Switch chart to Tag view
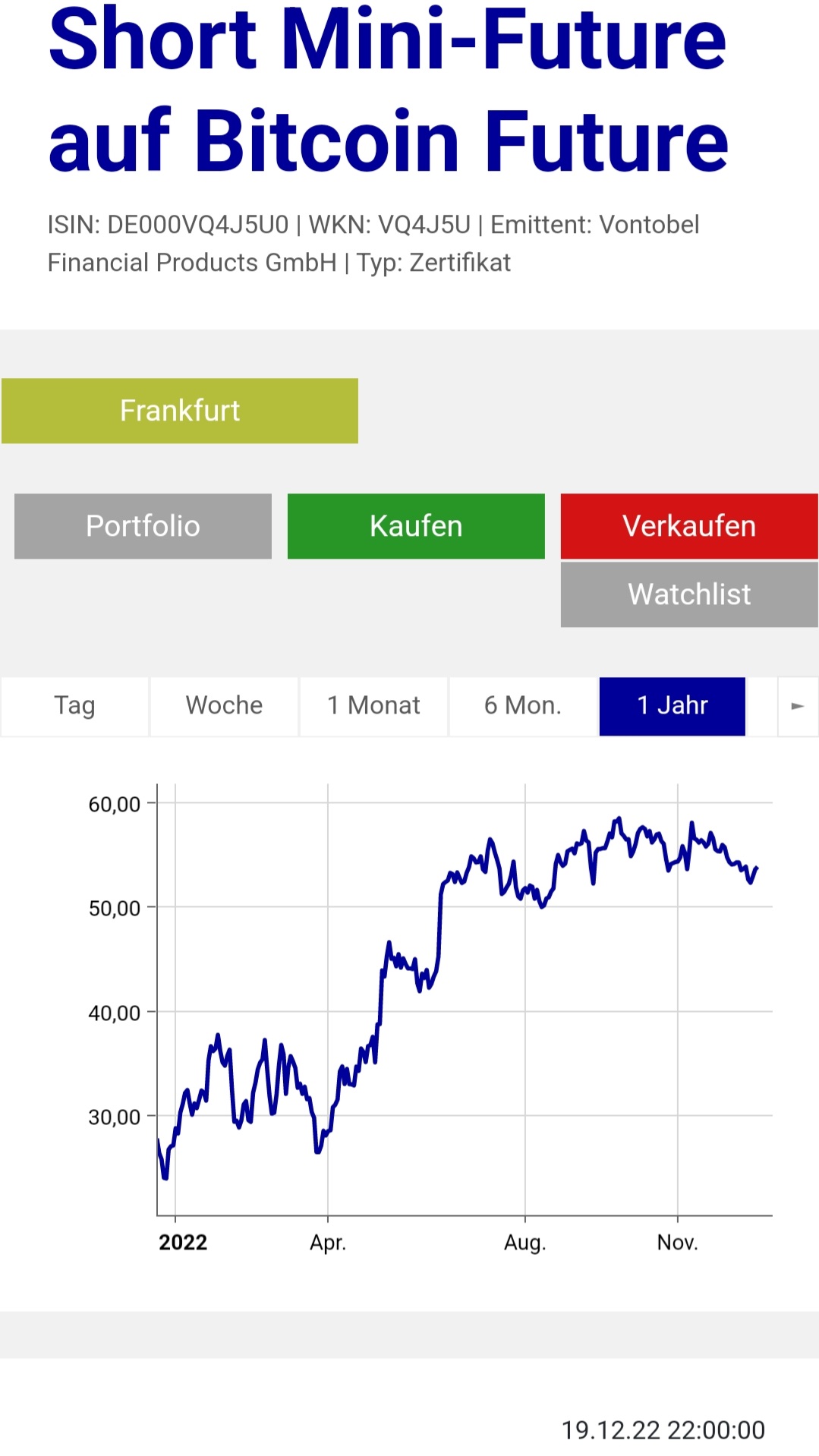Viewport: 819px width, 1456px height. [x=74, y=706]
